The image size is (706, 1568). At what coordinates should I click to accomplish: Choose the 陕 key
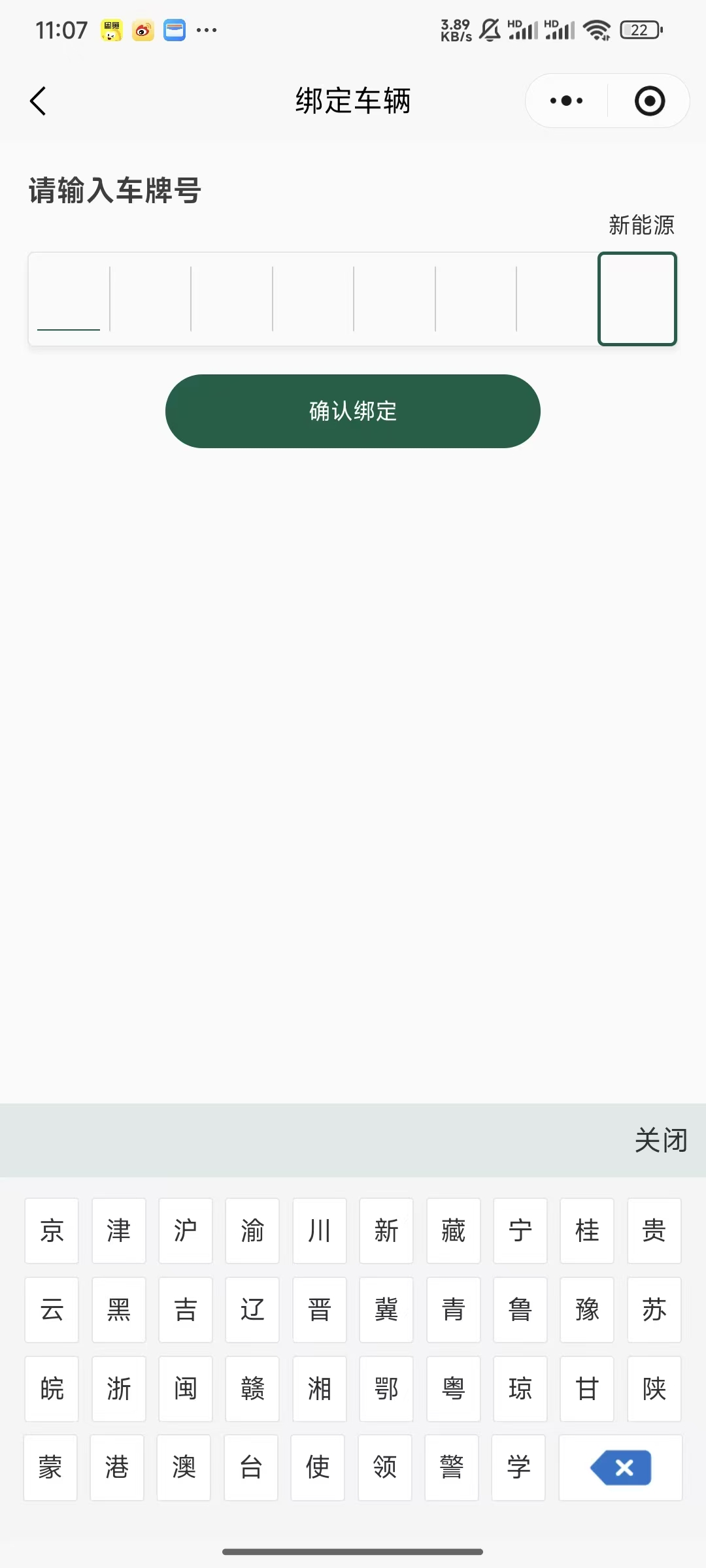pos(654,1389)
